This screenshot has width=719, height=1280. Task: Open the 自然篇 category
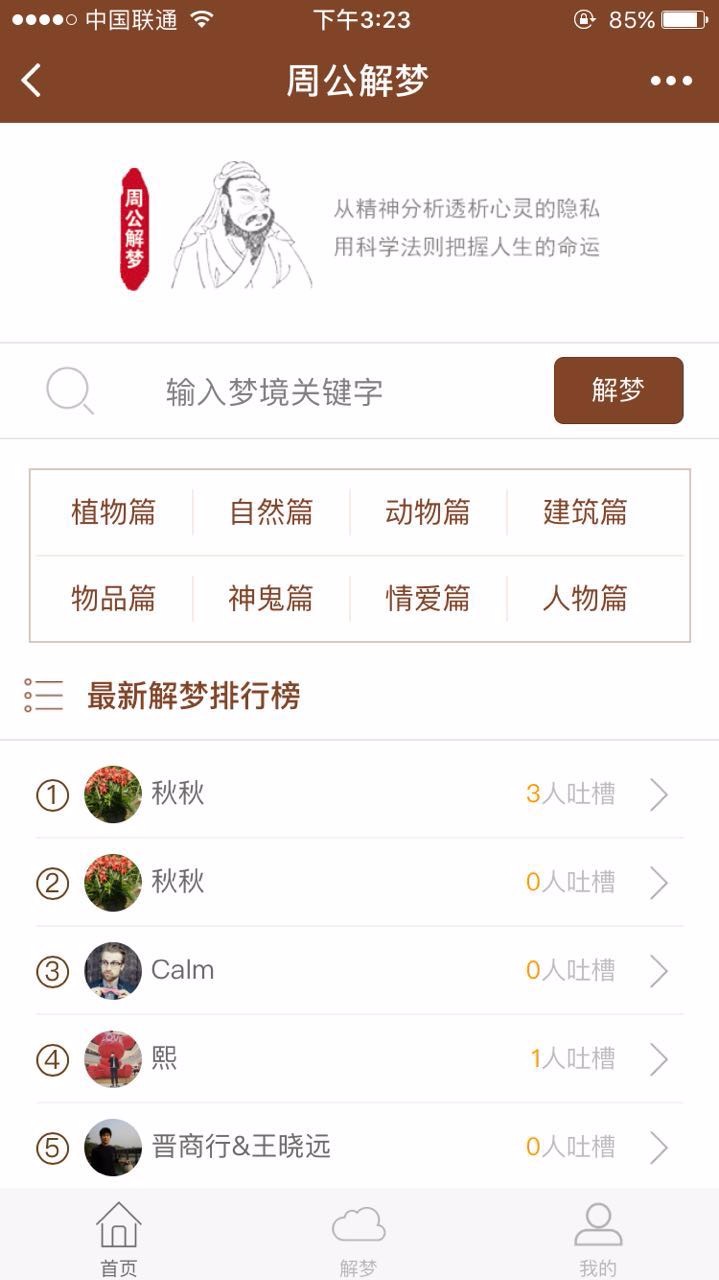click(271, 512)
